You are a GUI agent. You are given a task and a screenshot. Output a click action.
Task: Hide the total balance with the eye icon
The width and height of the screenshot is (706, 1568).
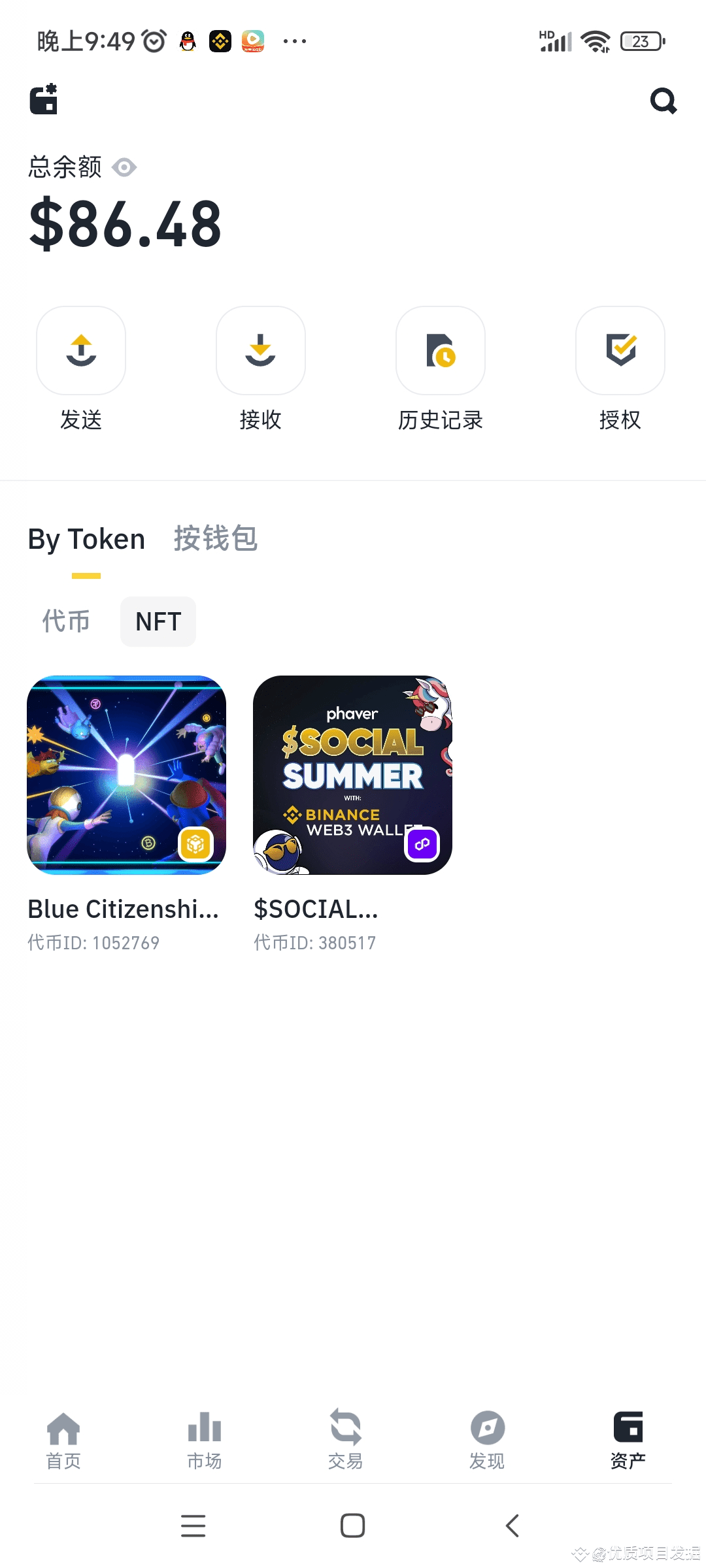pyautogui.click(x=124, y=167)
